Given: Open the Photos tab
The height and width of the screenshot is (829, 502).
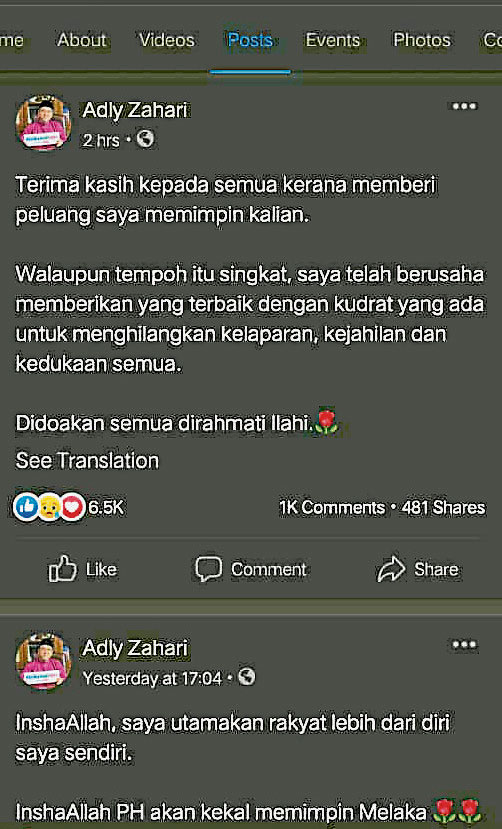Looking at the screenshot, I should 422,40.
